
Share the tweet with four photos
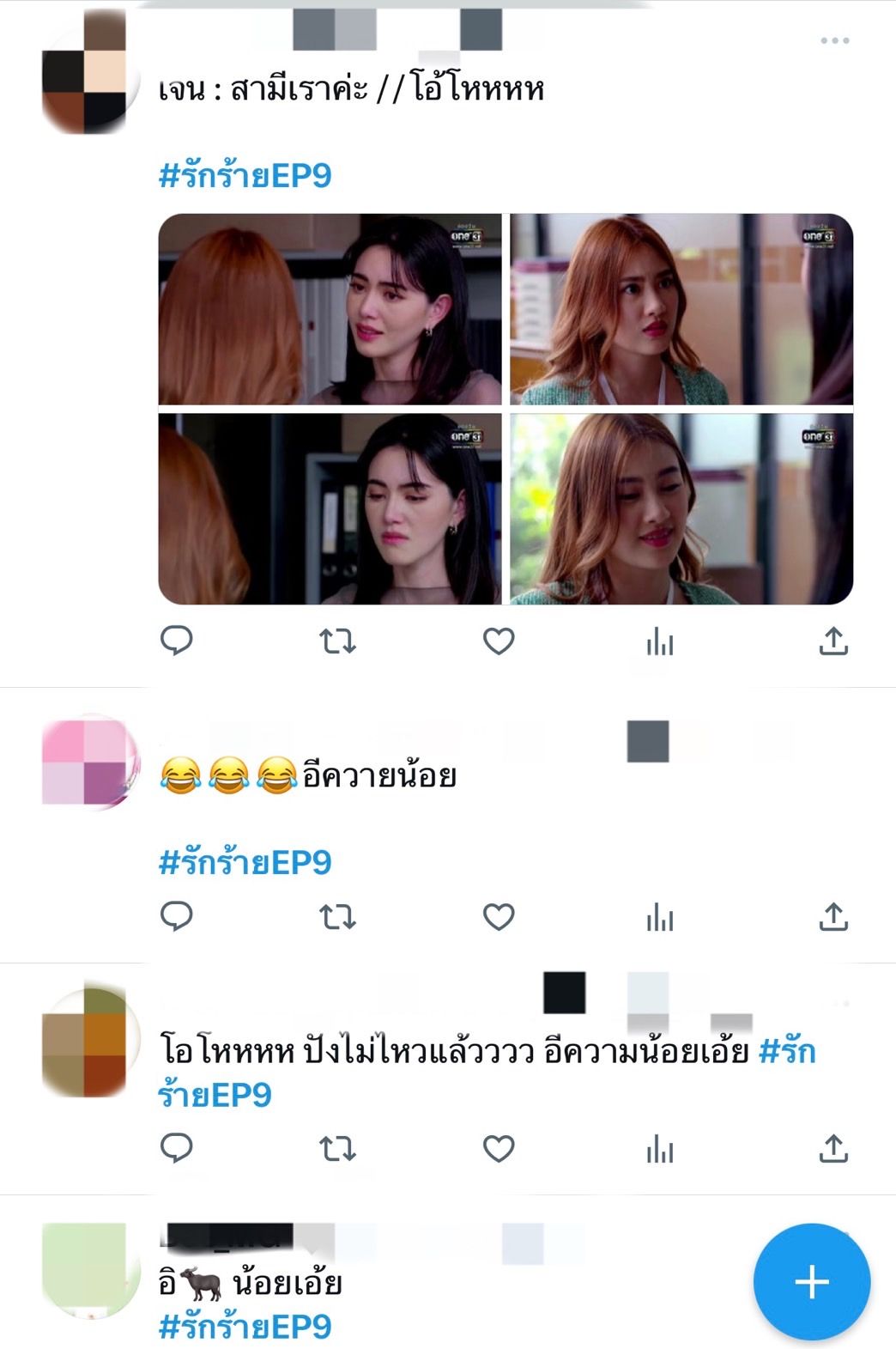point(833,641)
